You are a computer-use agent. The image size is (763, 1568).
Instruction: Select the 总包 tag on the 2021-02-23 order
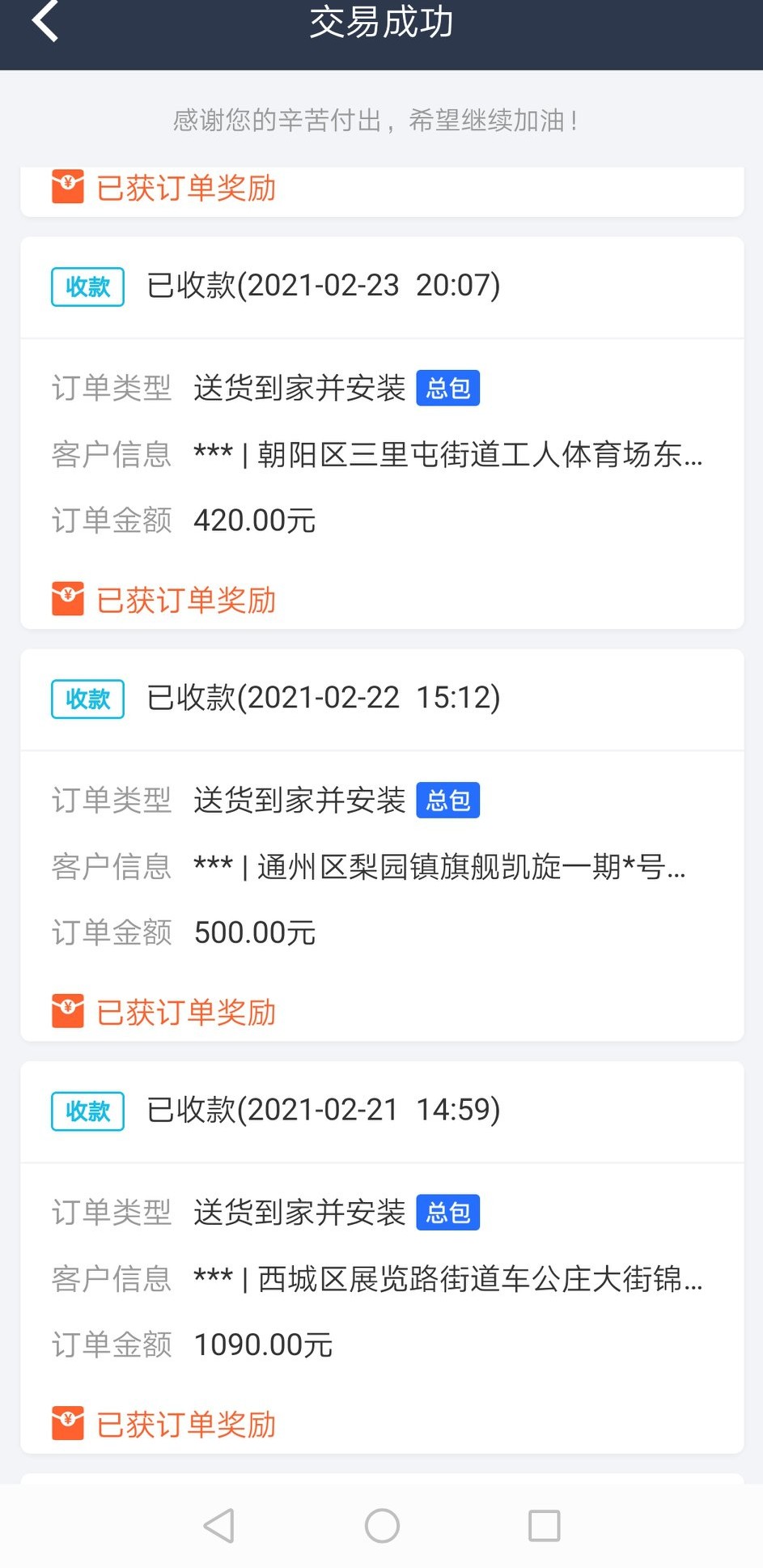447,388
